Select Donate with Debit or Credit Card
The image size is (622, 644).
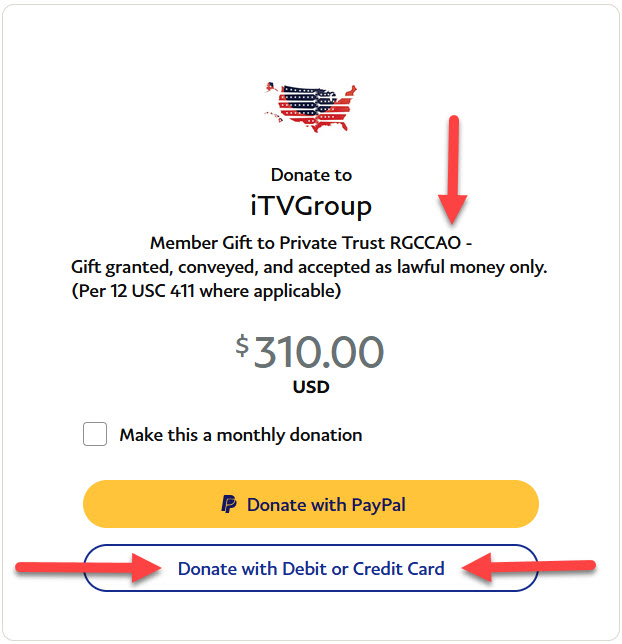click(311, 569)
